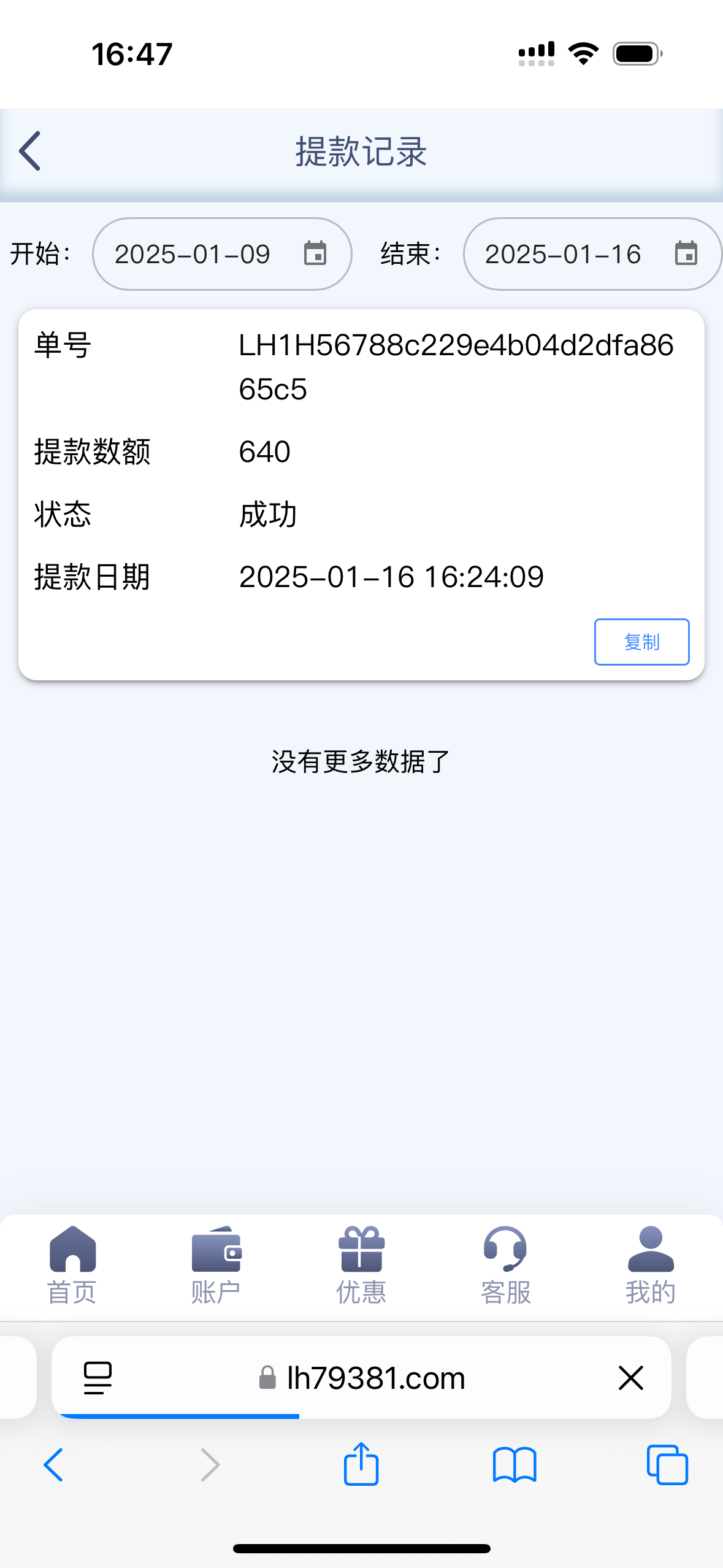Open browser bookmarks

point(514,1465)
